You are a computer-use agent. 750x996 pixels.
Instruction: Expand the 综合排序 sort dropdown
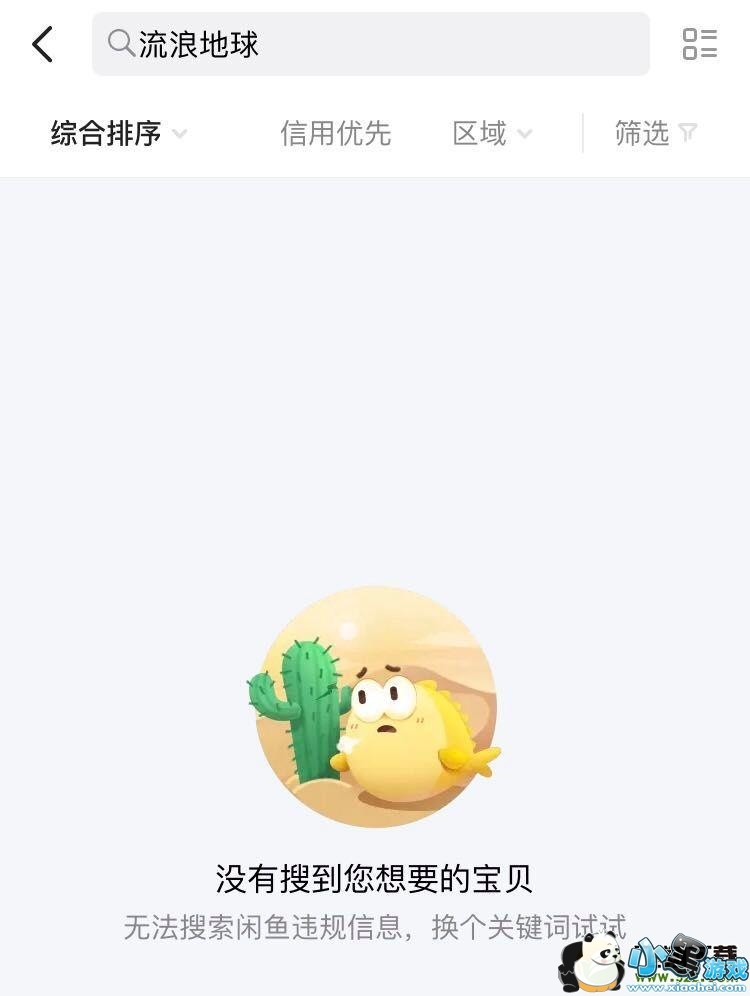click(118, 133)
